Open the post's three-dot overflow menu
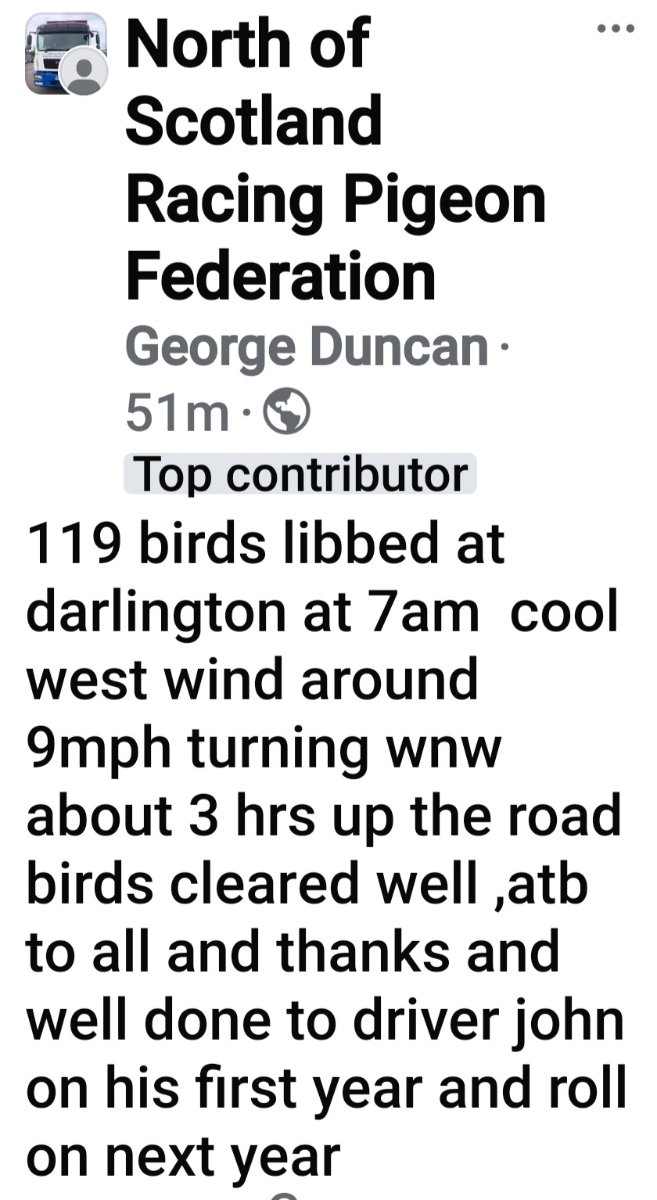This screenshot has height=1200, width=657. [614, 28]
